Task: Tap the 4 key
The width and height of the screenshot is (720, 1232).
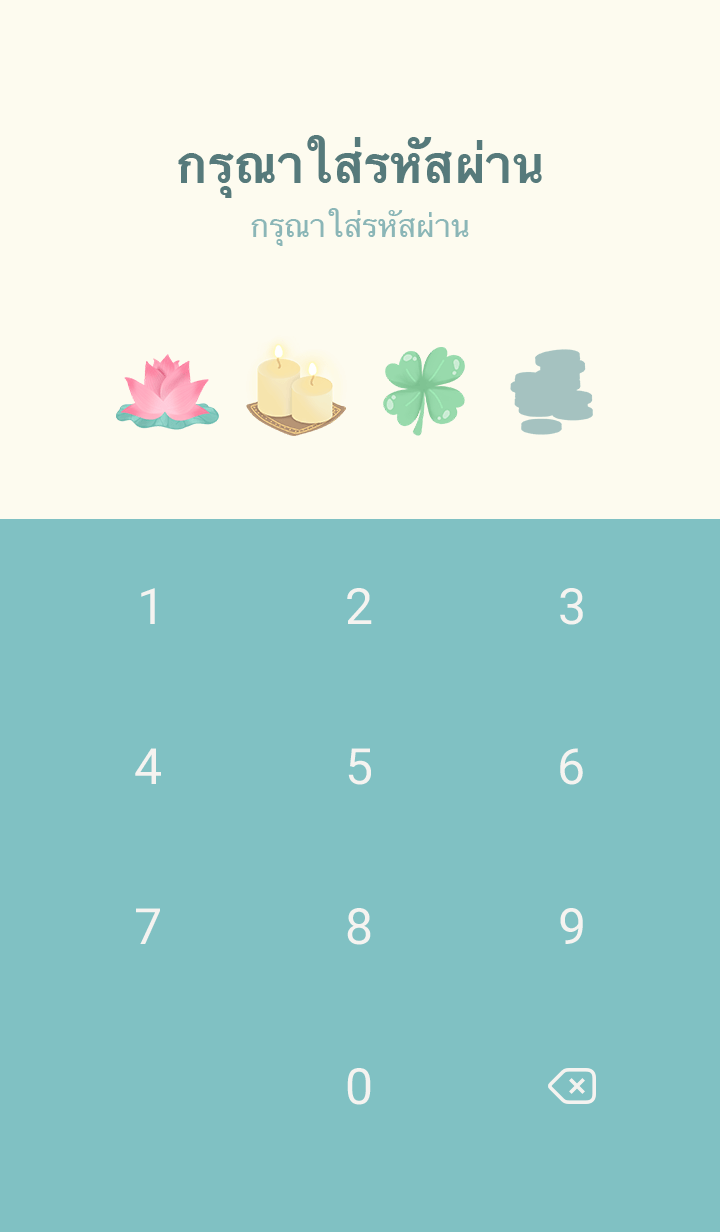Action: [x=148, y=767]
